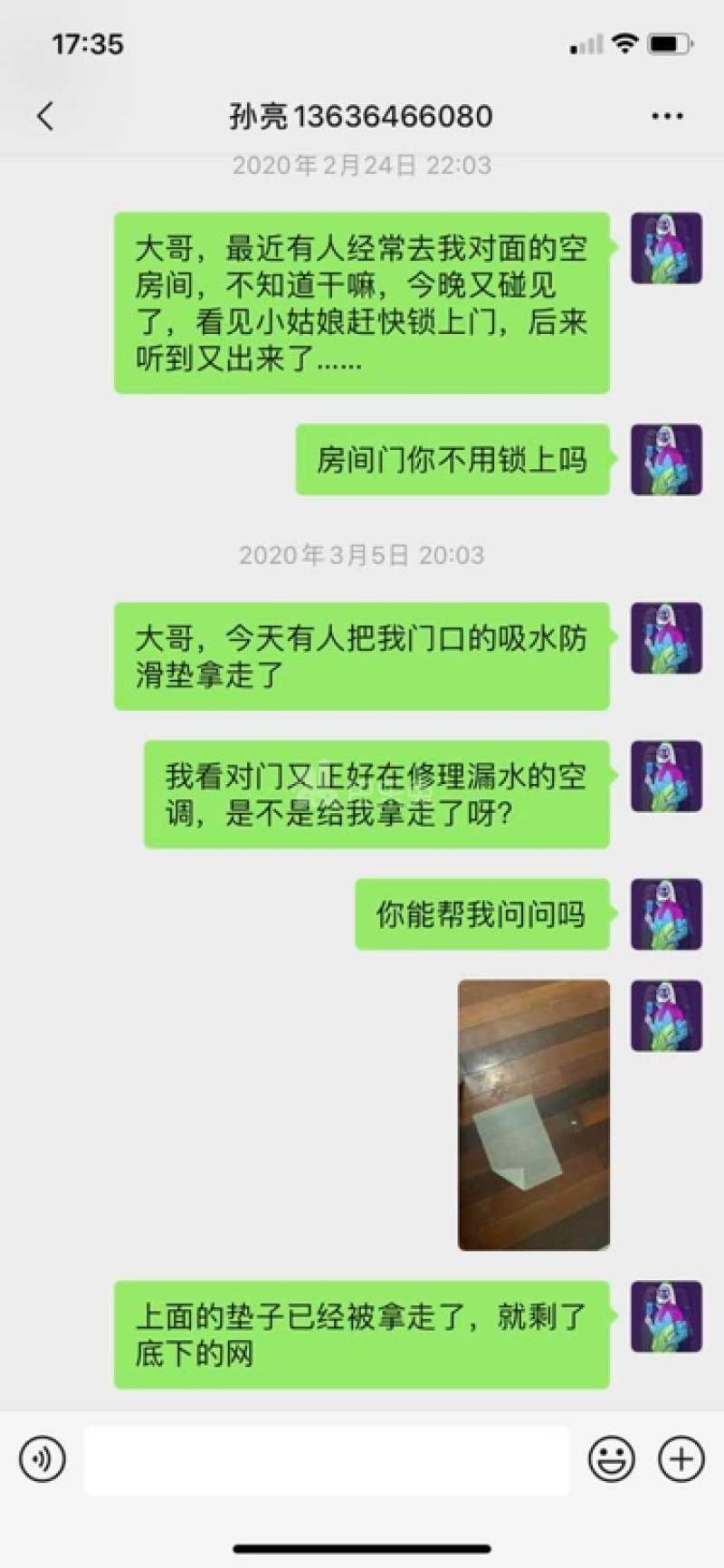View the sent floor photo
The image size is (724, 1568).
[x=534, y=1114]
